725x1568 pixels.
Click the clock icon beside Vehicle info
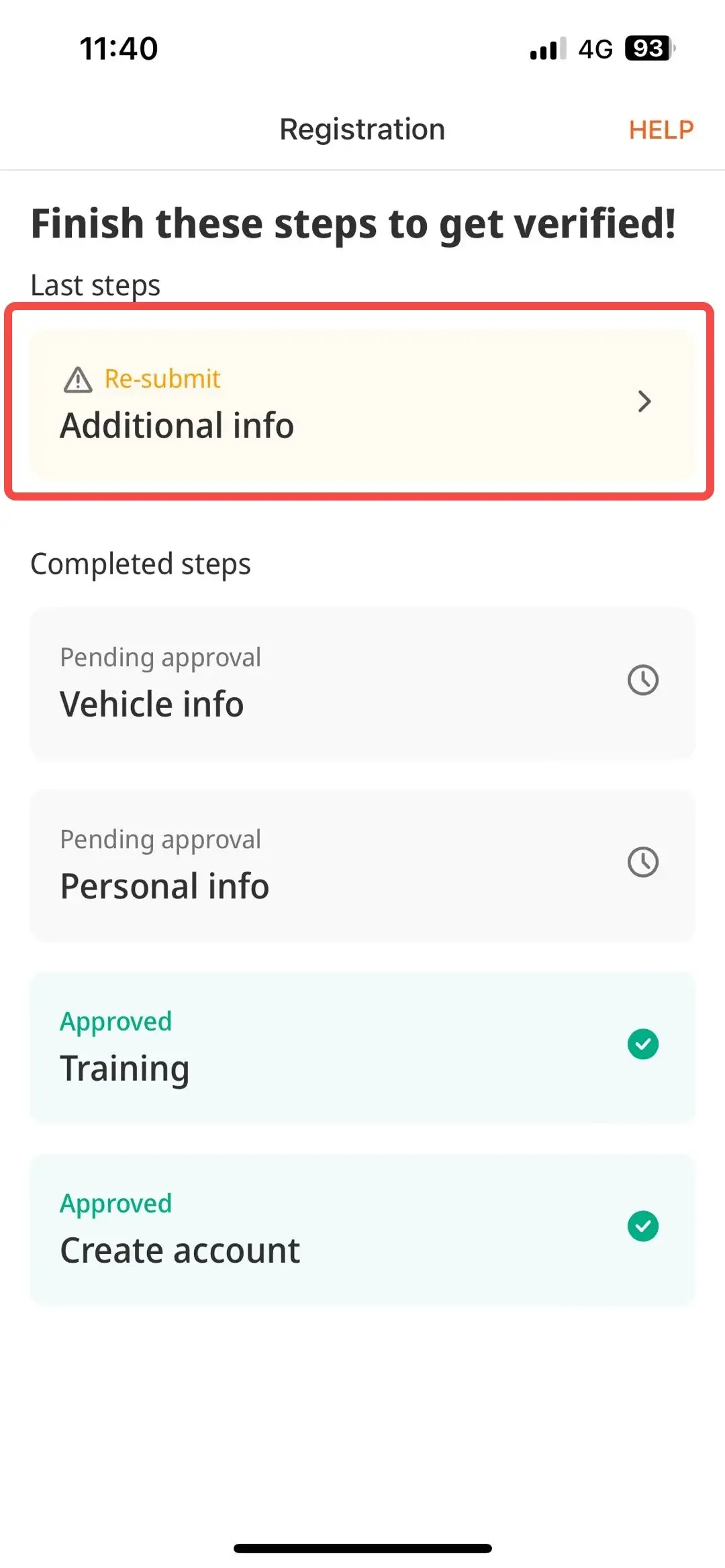(x=642, y=680)
